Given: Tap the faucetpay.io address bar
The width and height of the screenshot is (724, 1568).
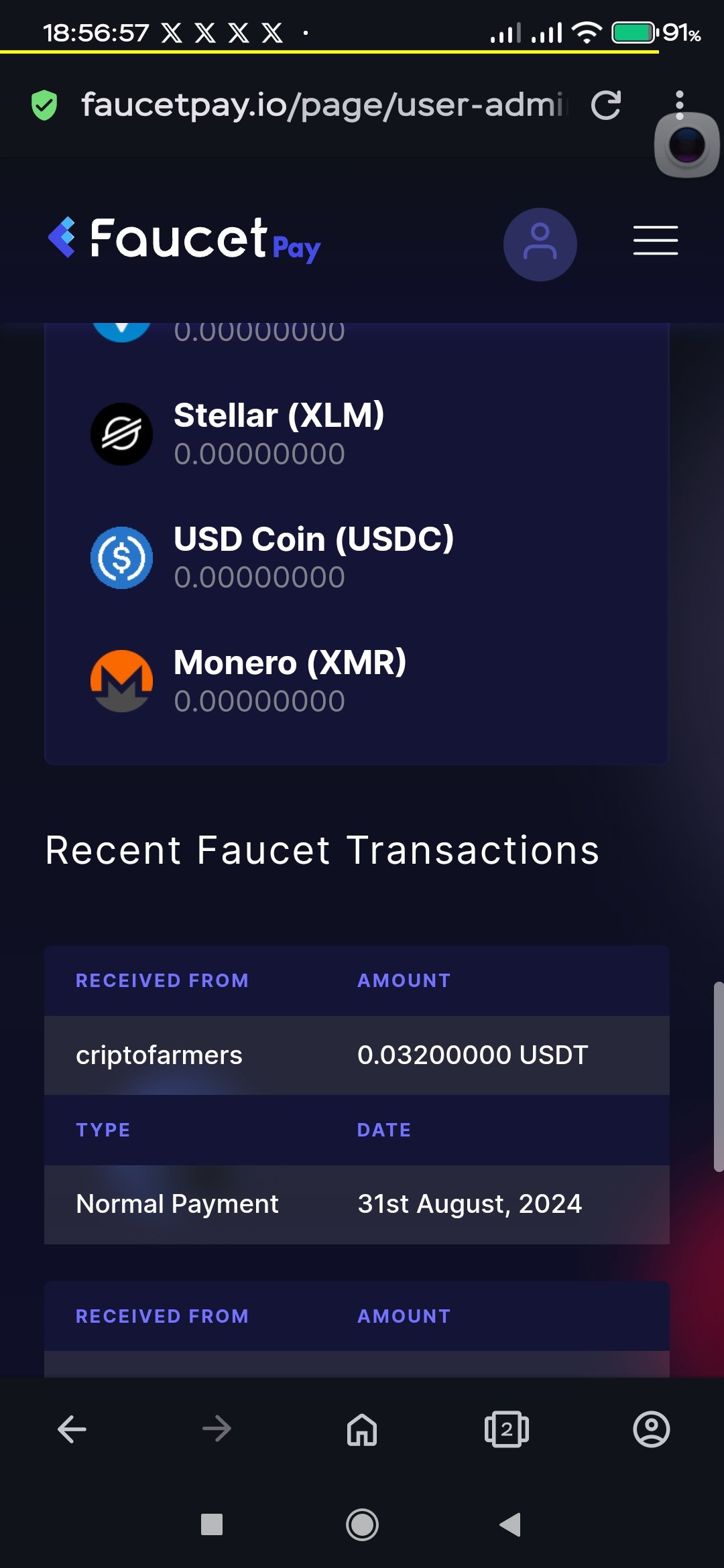Looking at the screenshot, I should [x=322, y=105].
